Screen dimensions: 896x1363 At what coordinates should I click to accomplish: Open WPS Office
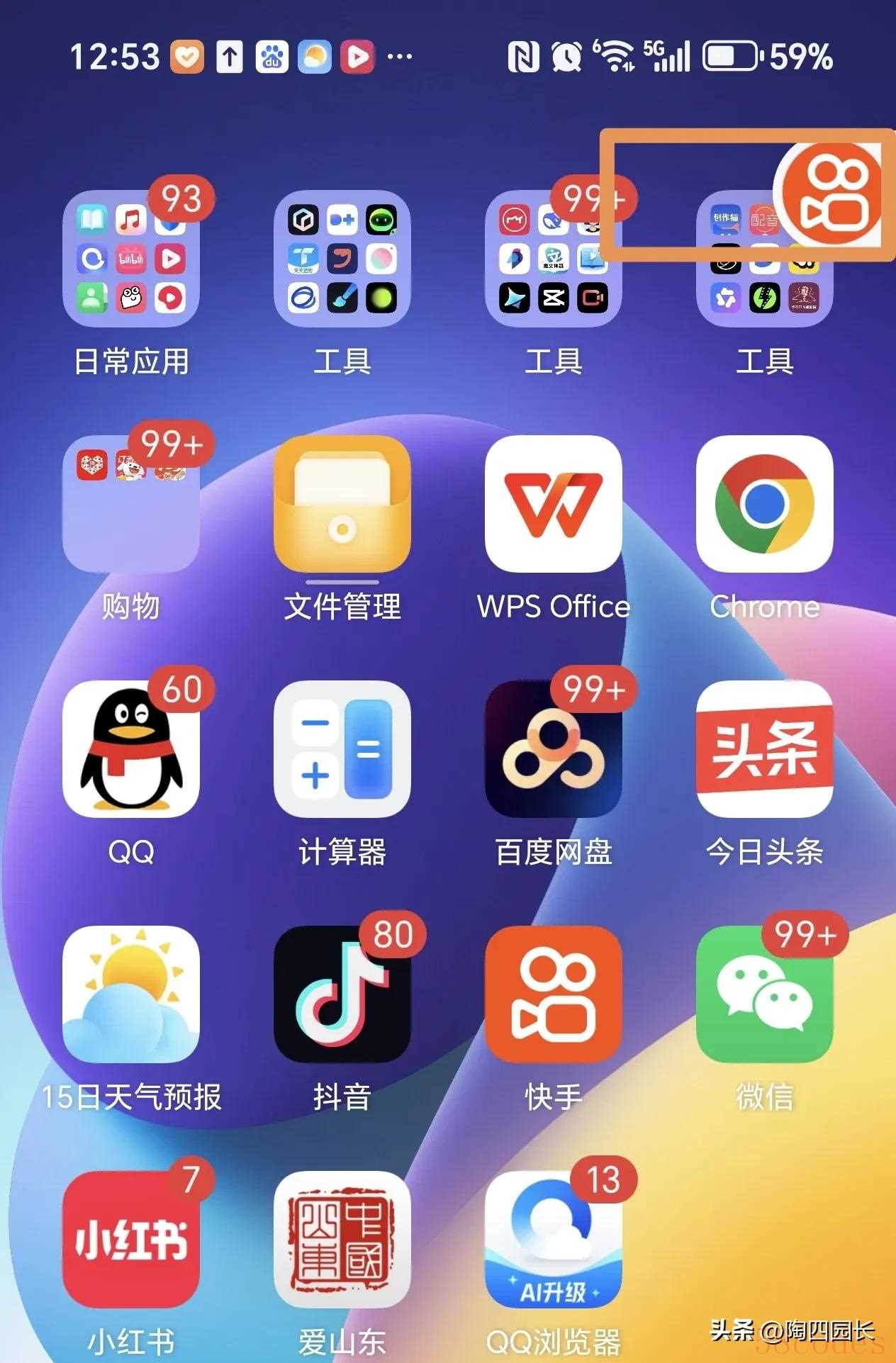click(554, 504)
